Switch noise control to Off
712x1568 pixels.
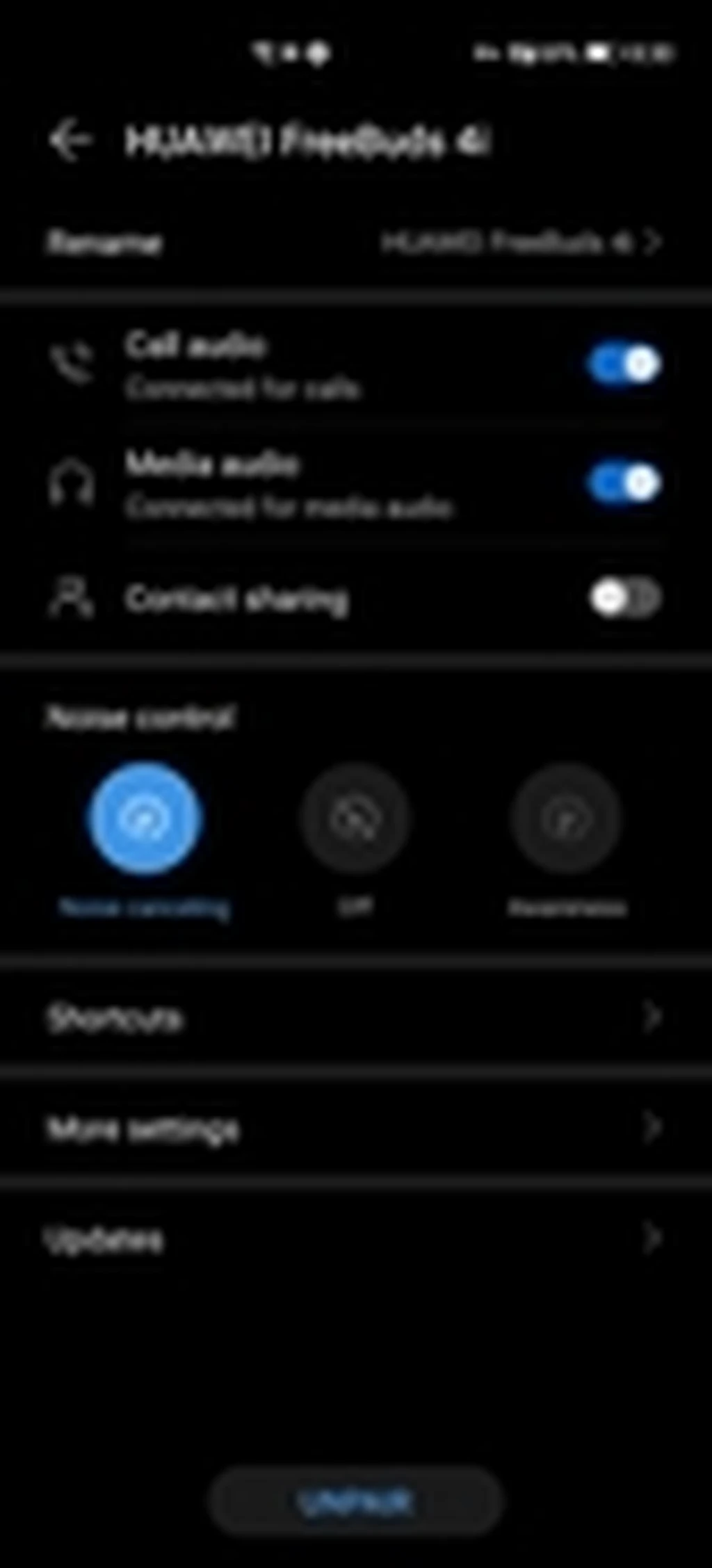[x=355, y=818]
